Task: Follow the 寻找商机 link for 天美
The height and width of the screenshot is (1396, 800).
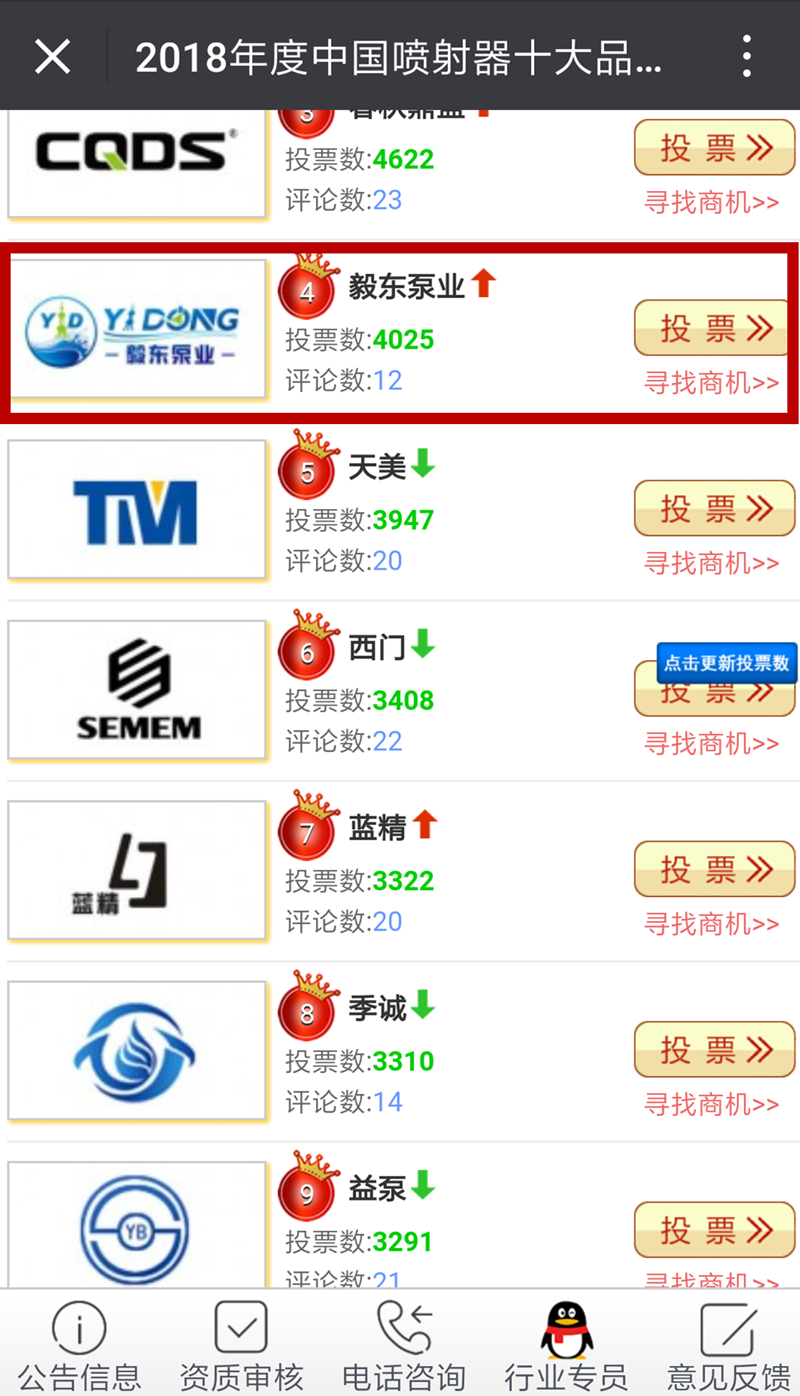Action: click(711, 563)
